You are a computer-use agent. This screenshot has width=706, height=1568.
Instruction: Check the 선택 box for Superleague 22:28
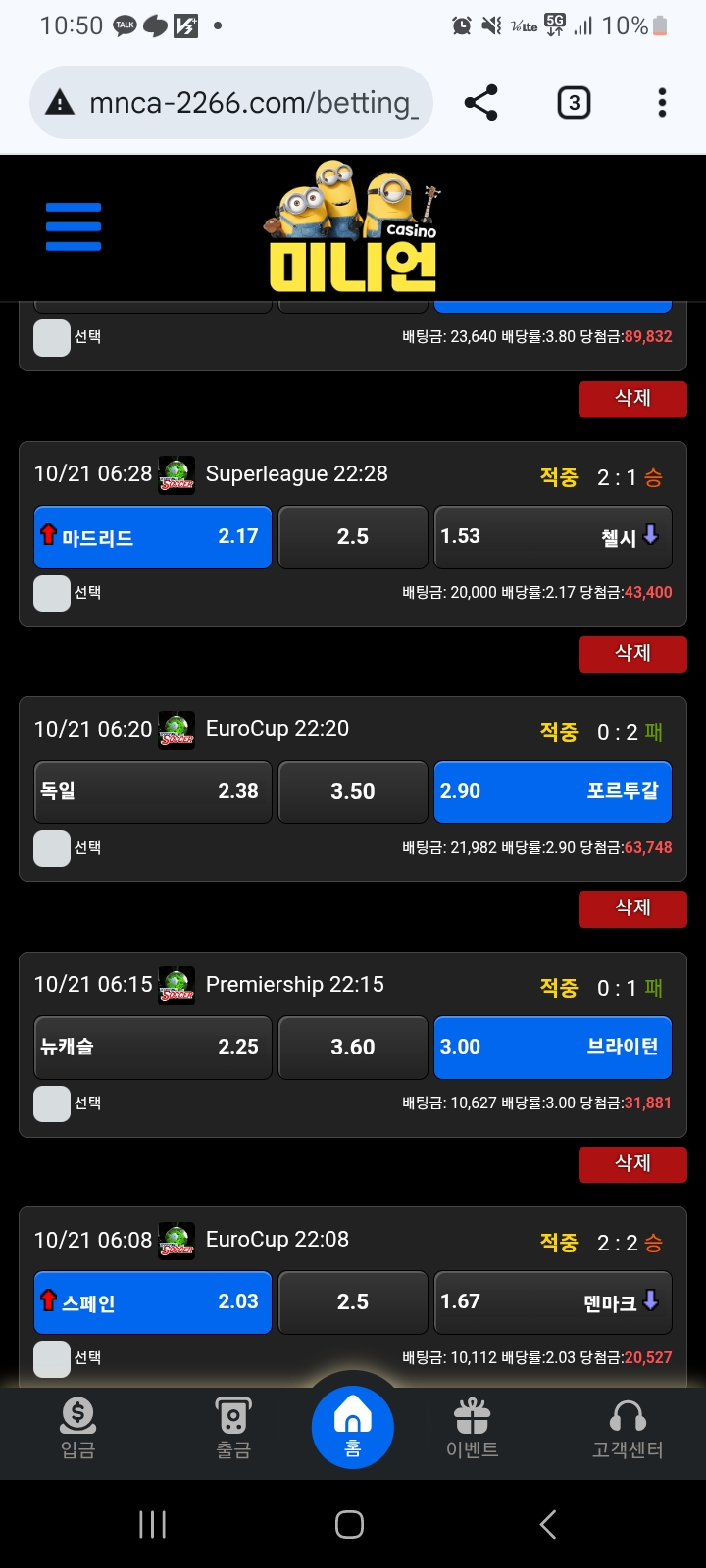(x=52, y=593)
